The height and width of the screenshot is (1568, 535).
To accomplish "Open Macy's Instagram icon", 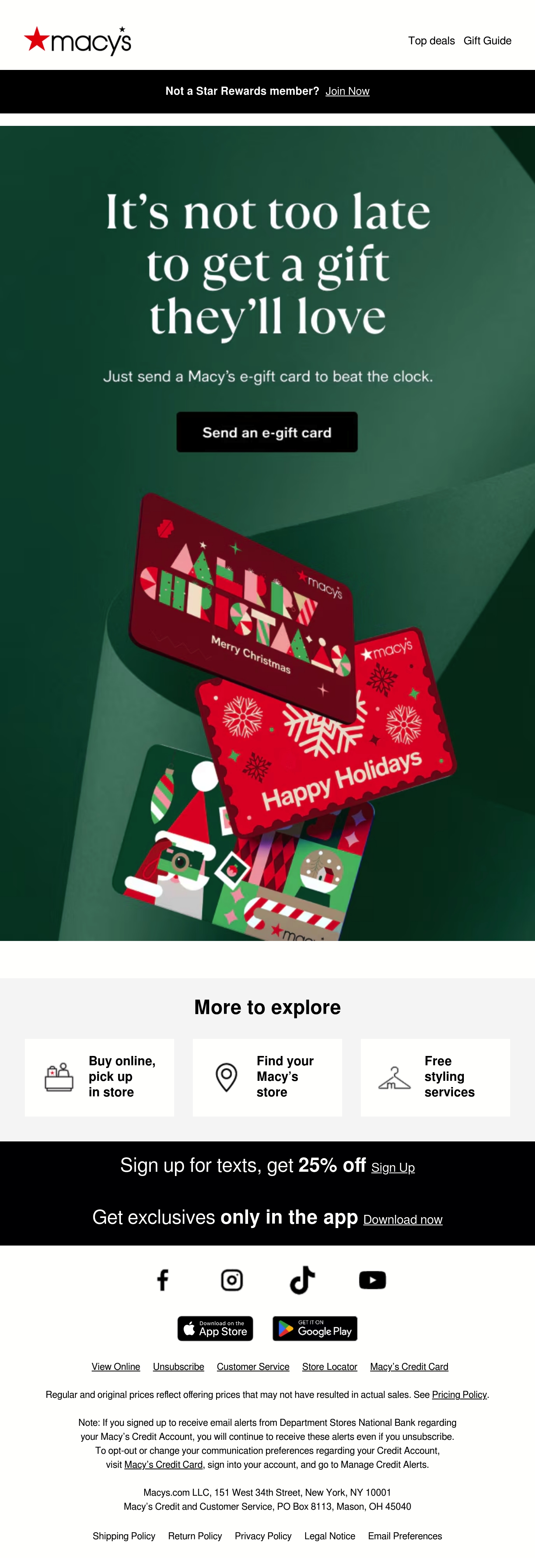I will [232, 1280].
